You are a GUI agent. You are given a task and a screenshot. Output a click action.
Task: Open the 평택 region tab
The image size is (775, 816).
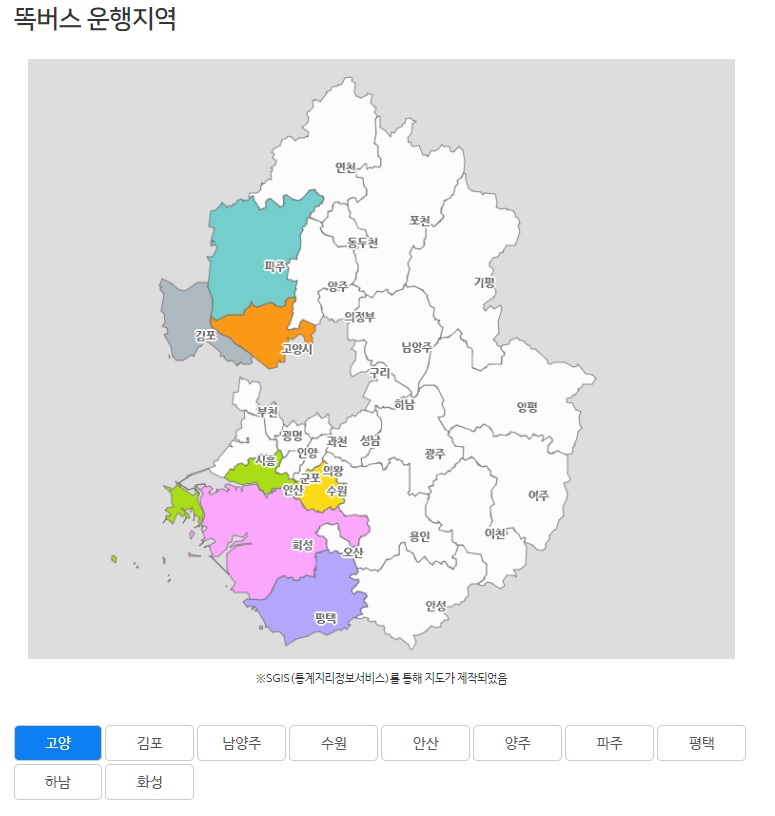coord(702,743)
